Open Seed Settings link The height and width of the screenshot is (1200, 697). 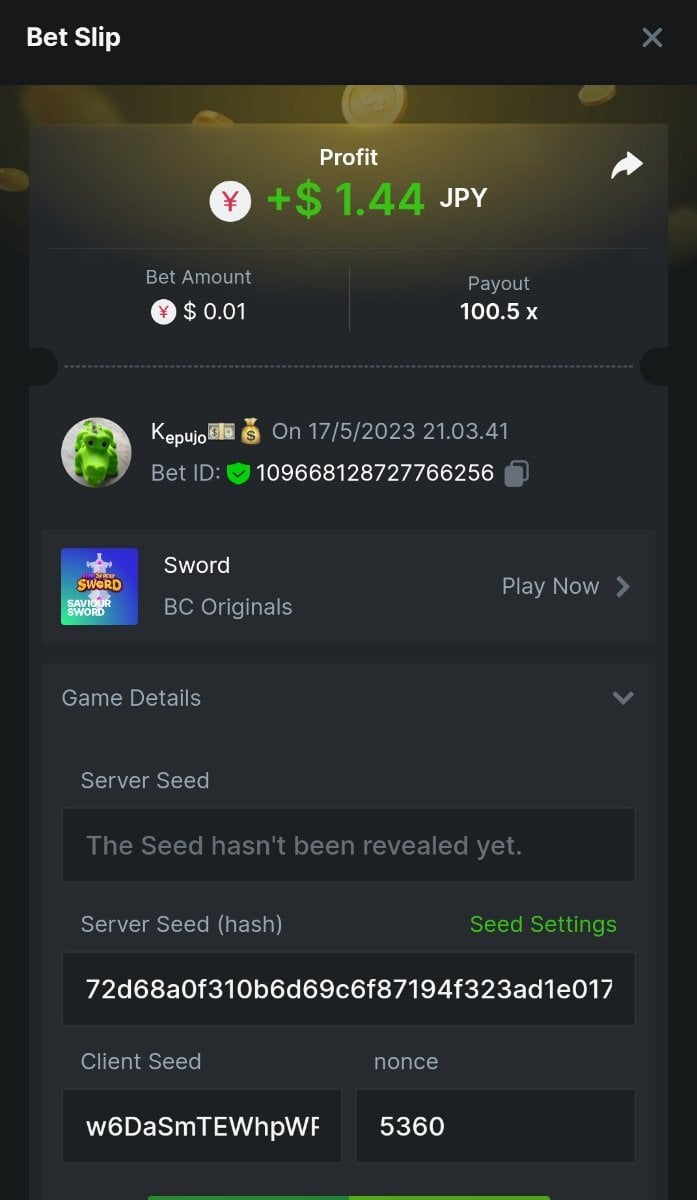coord(543,925)
